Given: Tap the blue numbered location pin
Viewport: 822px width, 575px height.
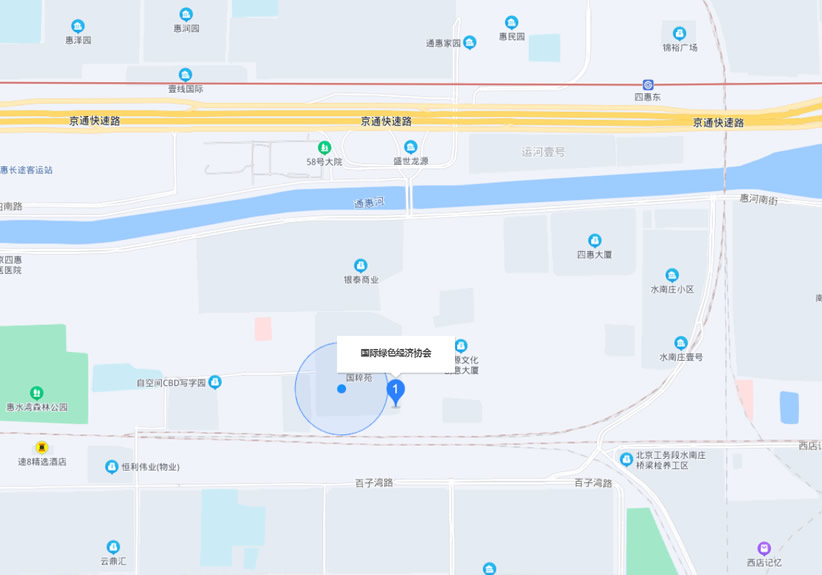Looking at the screenshot, I should point(396,390).
